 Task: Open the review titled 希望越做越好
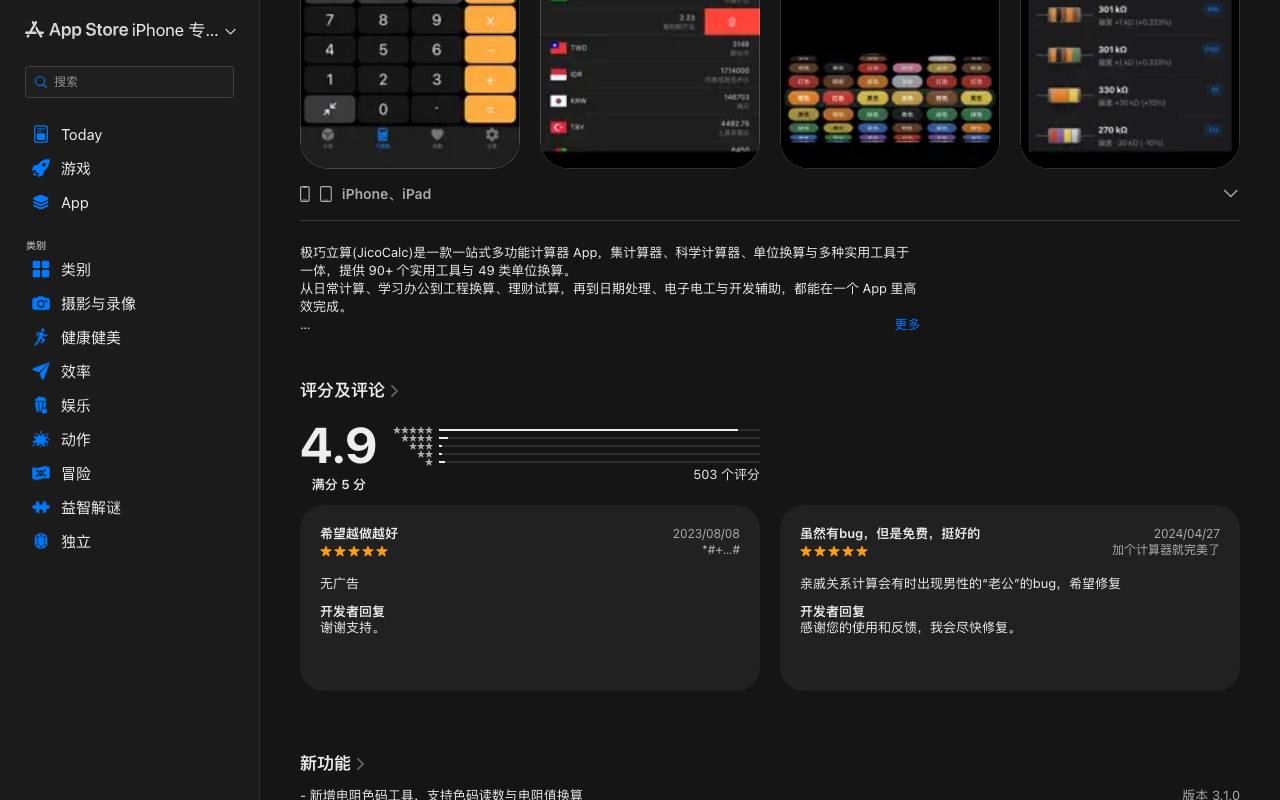click(530, 598)
